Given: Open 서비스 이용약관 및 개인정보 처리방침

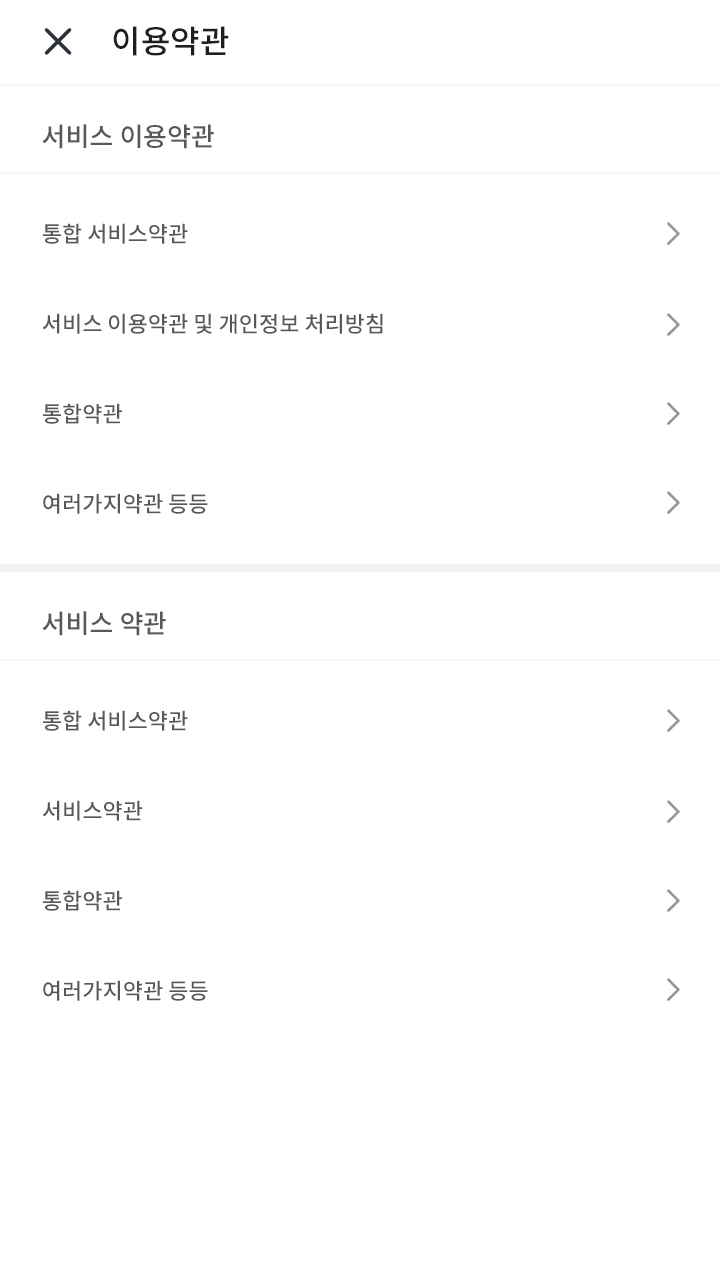Looking at the screenshot, I should point(360,324).
